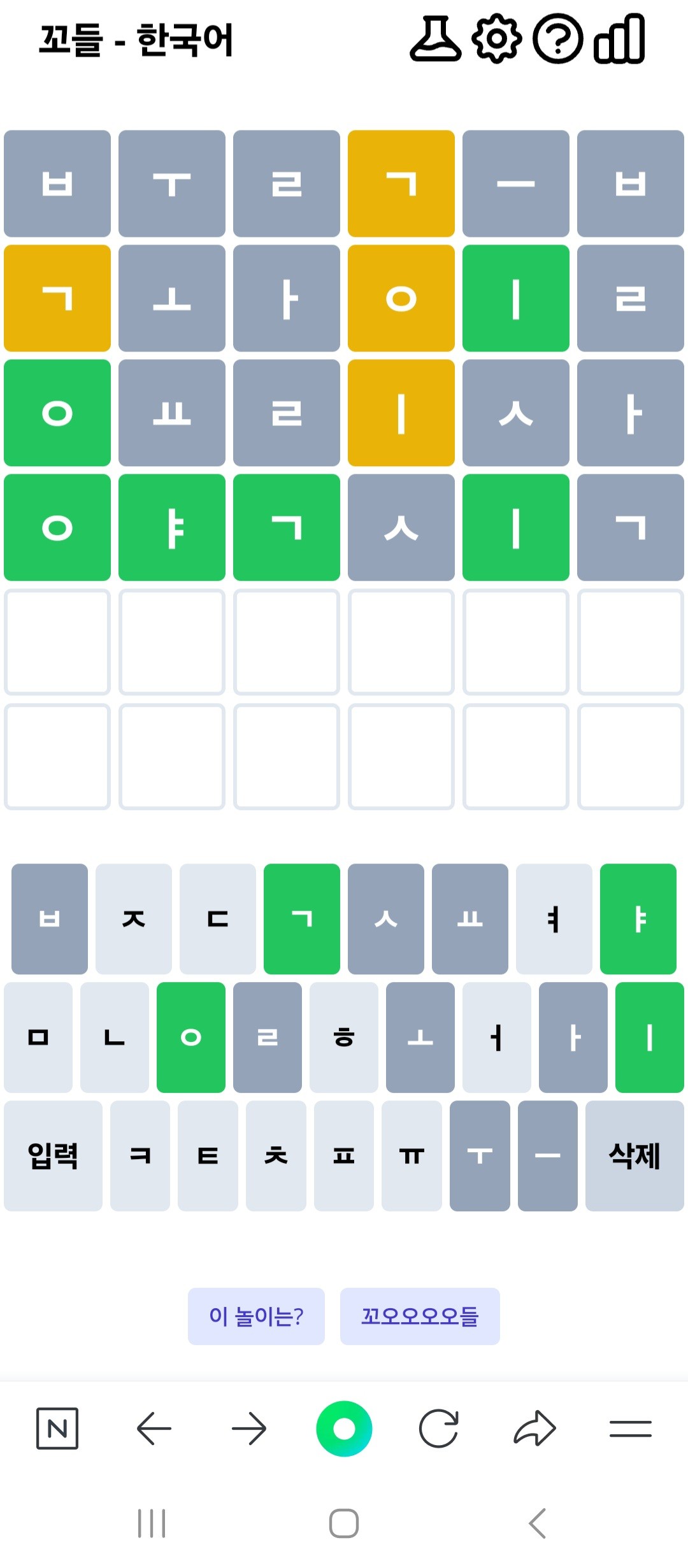Open the help question mark
688x1568 pixels.
pos(557,39)
